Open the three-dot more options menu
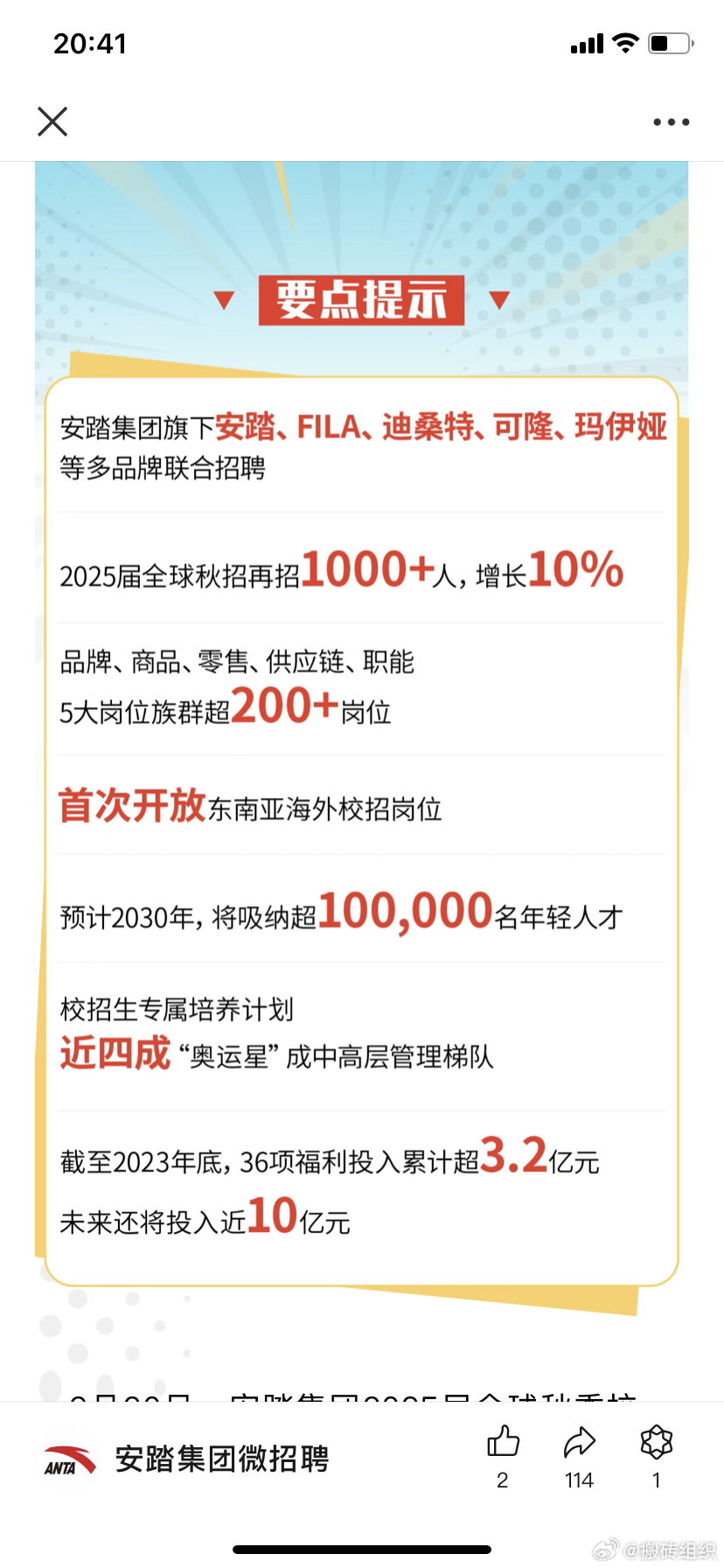Viewport: 724px width, 1568px height. pyautogui.click(x=671, y=122)
